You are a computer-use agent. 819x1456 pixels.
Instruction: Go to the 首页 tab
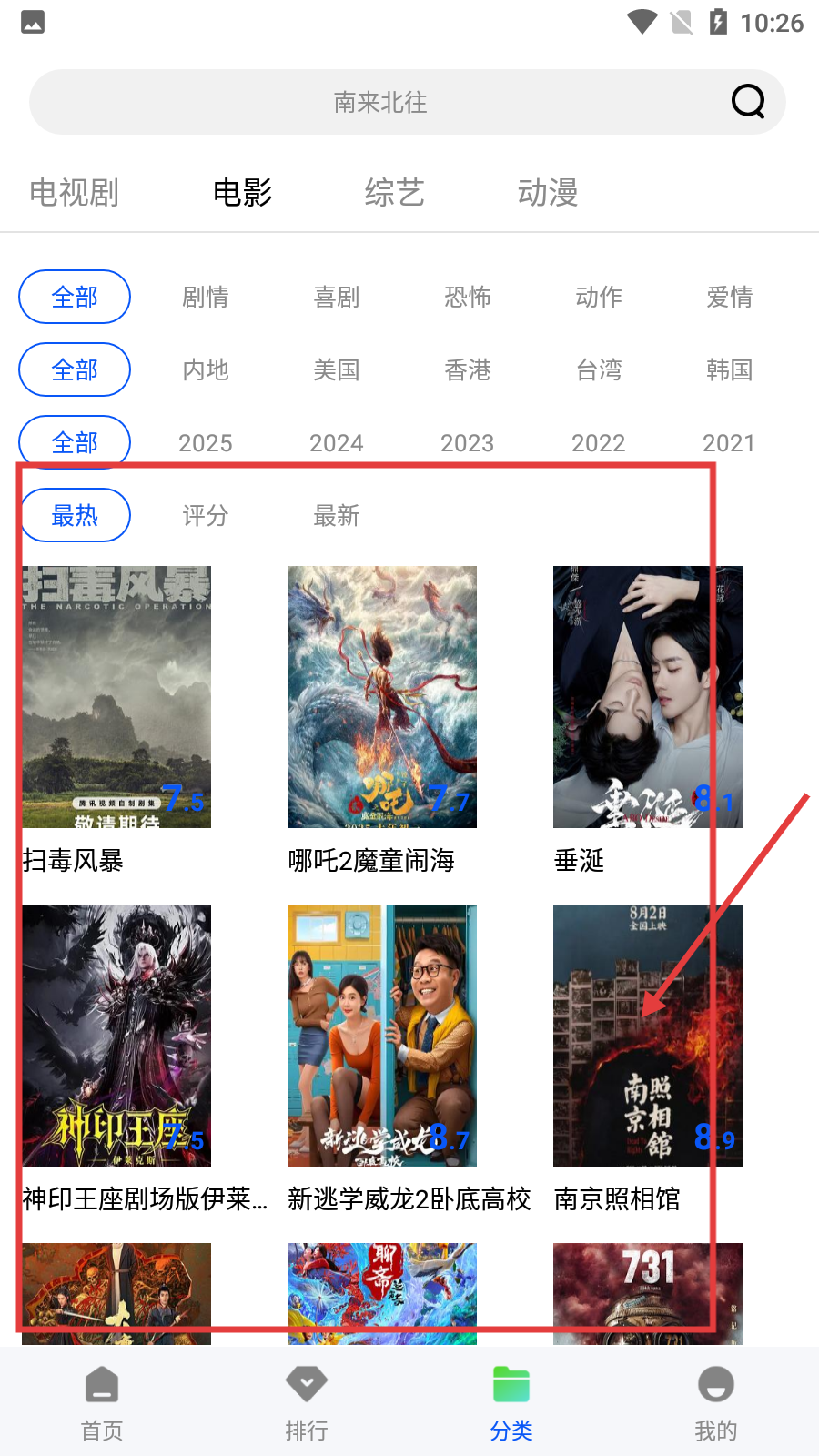pyautogui.click(x=102, y=1402)
